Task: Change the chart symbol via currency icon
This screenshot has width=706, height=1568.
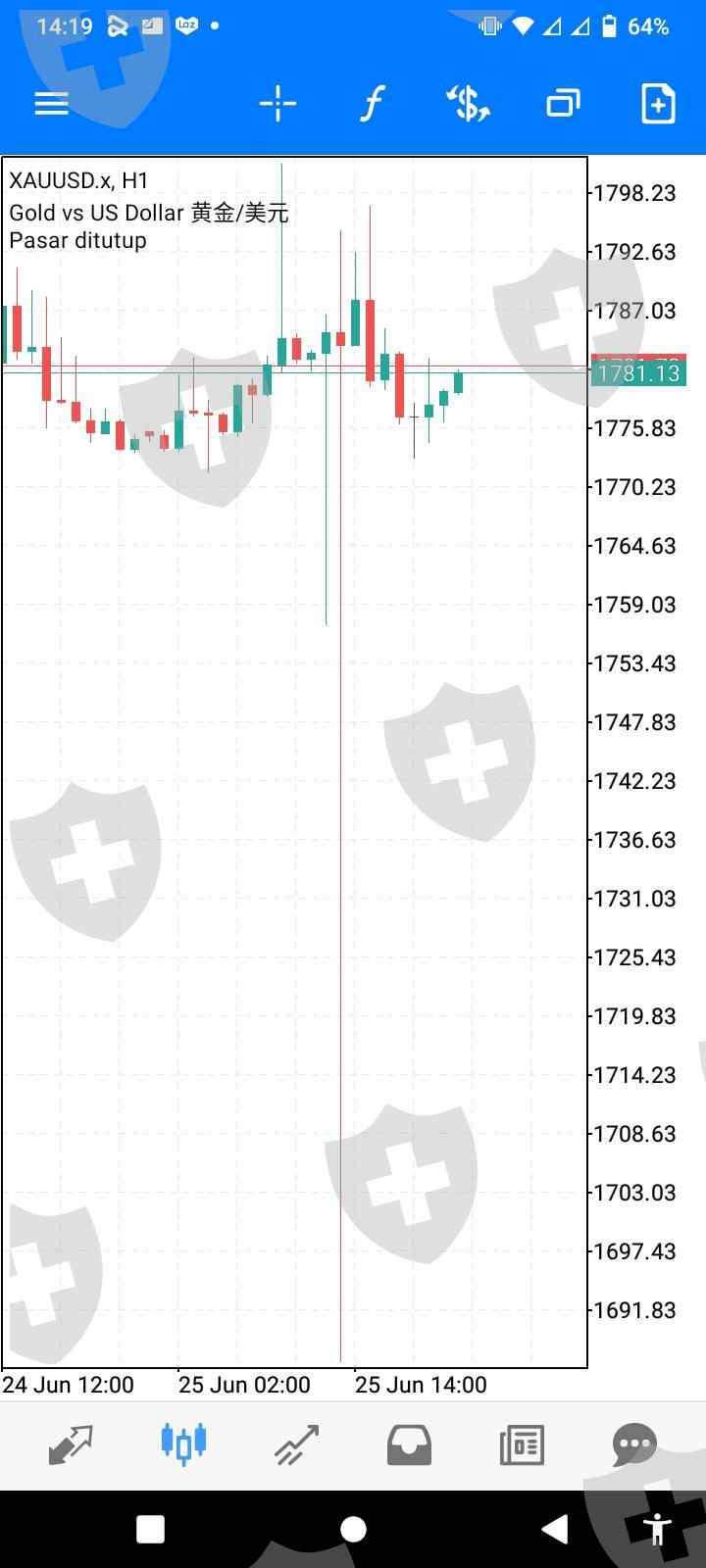Action: click(468, 104)
